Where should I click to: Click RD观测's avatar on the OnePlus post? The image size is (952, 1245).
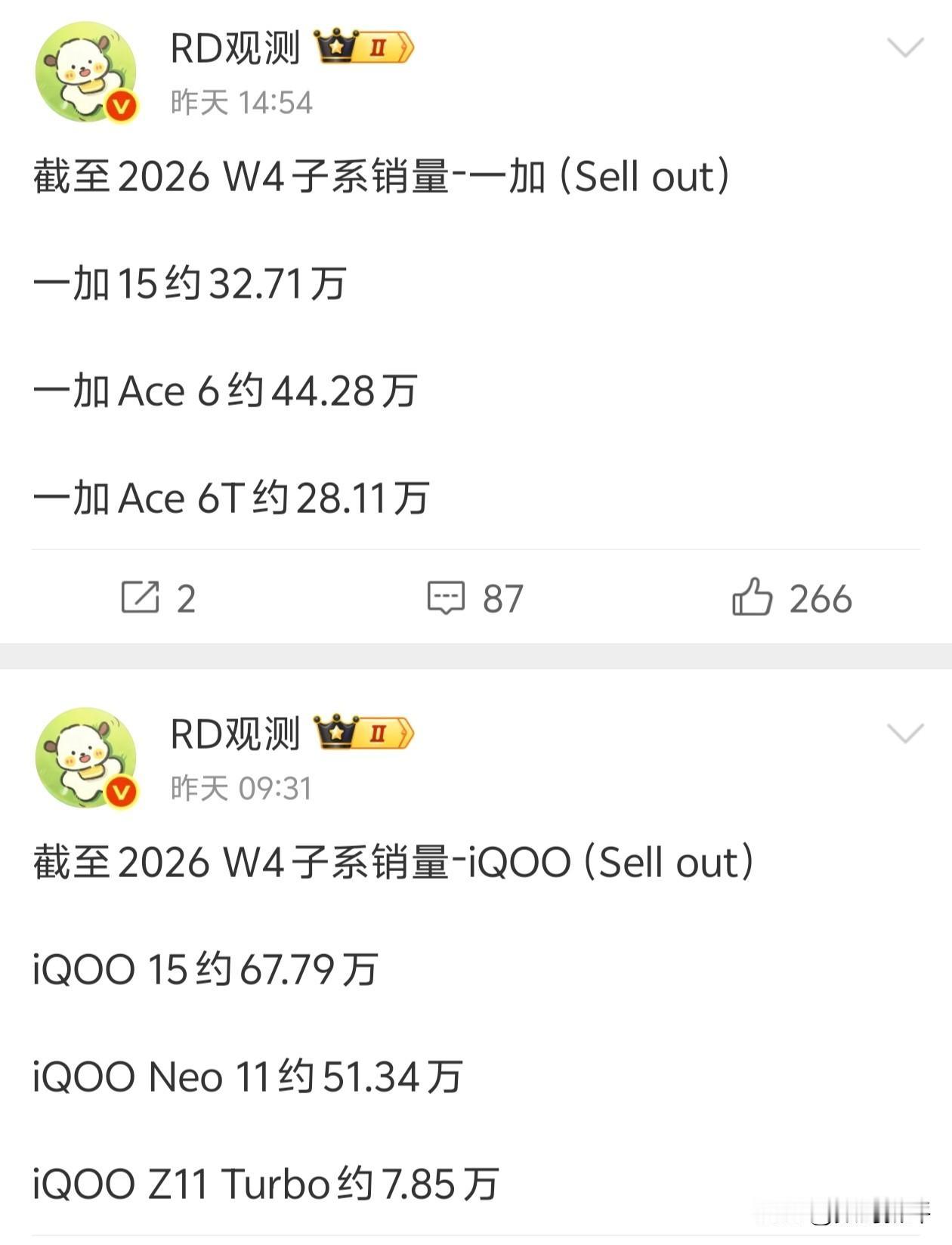[x=85, y=72]
